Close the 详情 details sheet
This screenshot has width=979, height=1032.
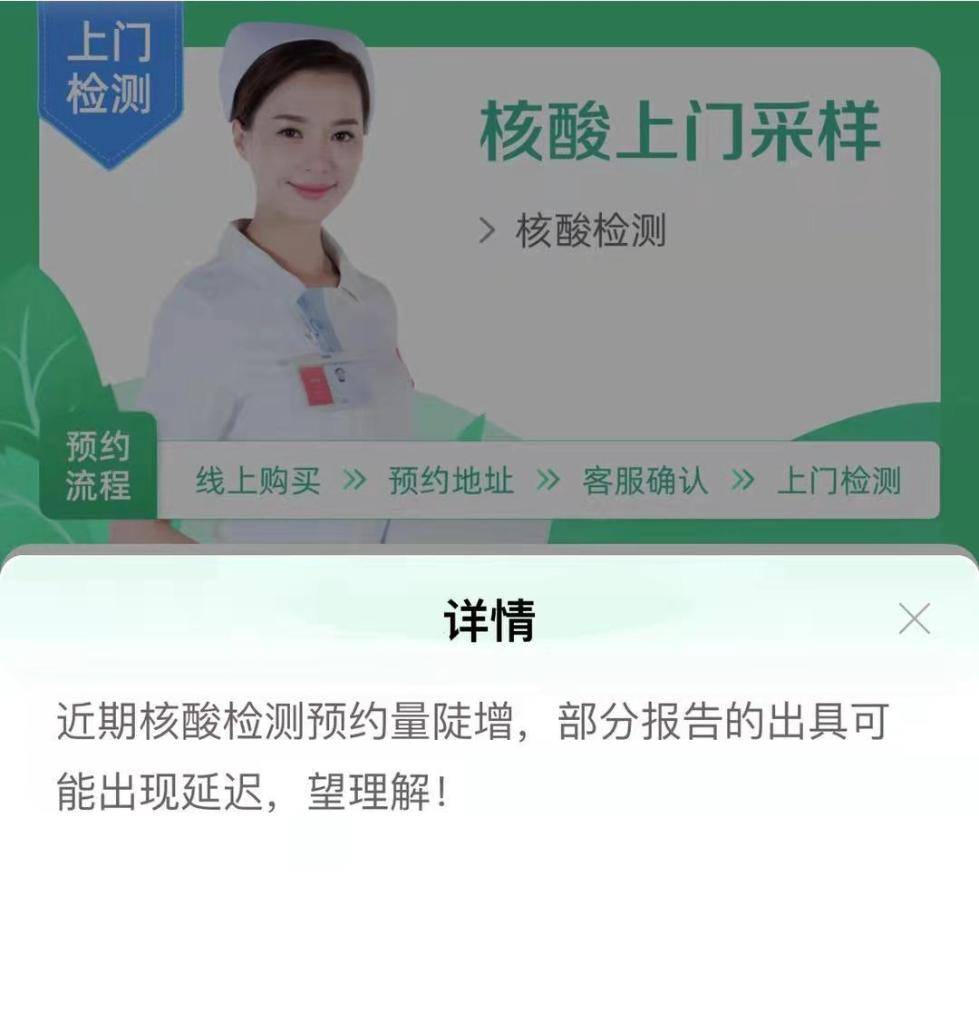pos(914,619)
